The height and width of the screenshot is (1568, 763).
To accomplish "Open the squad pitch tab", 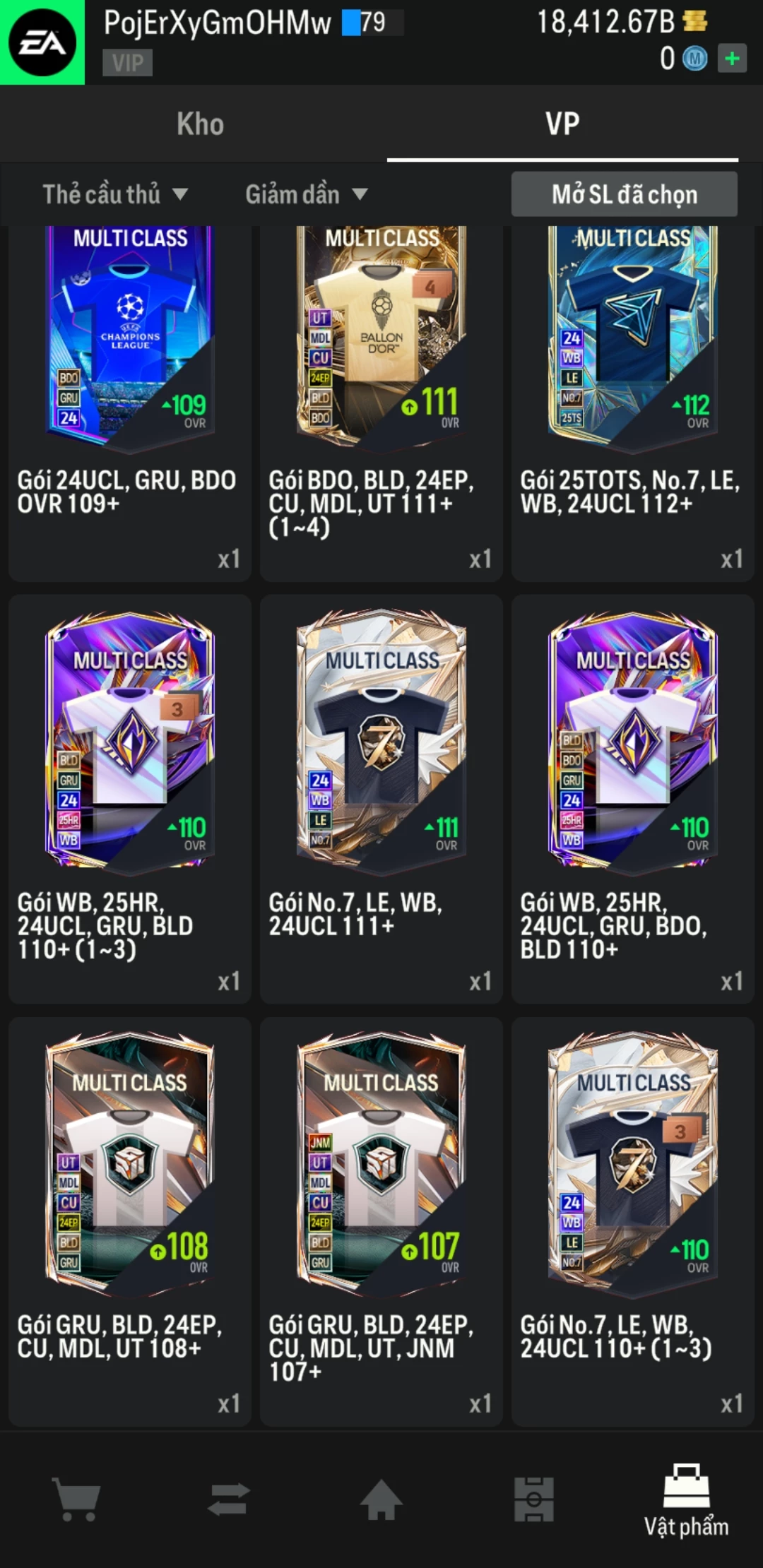I will tap(534, 1499).
